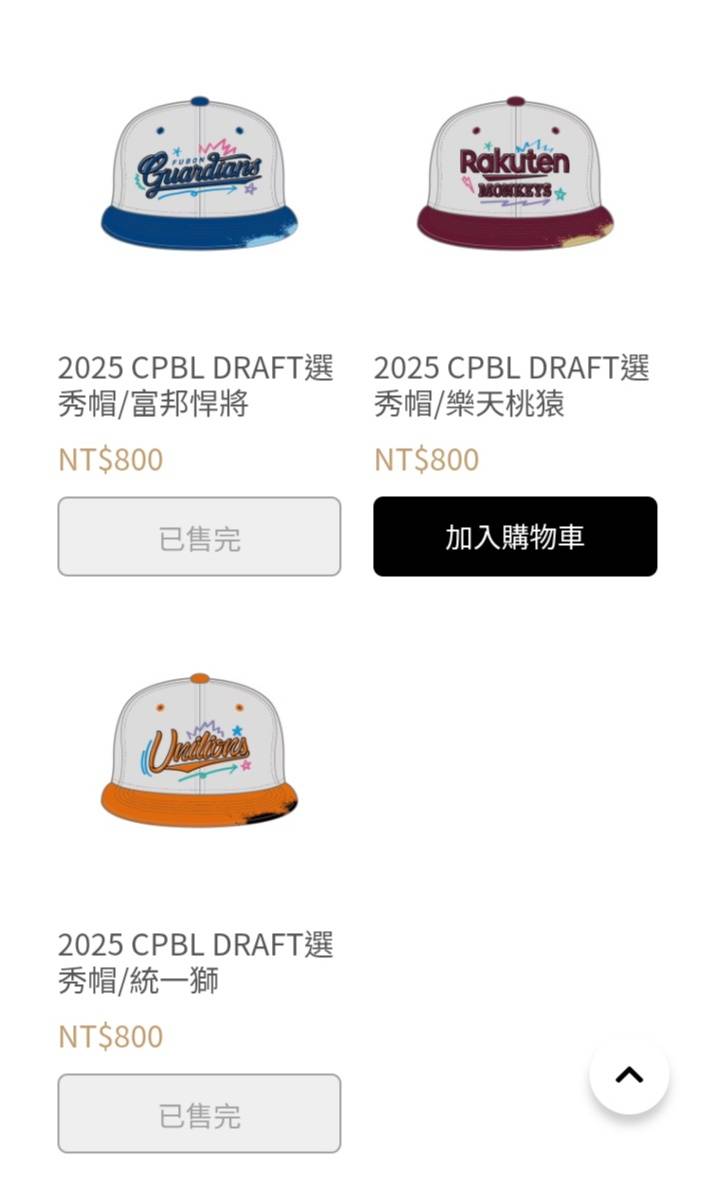Open the Rakuten Monkeys draft cap image

(515, 173)
